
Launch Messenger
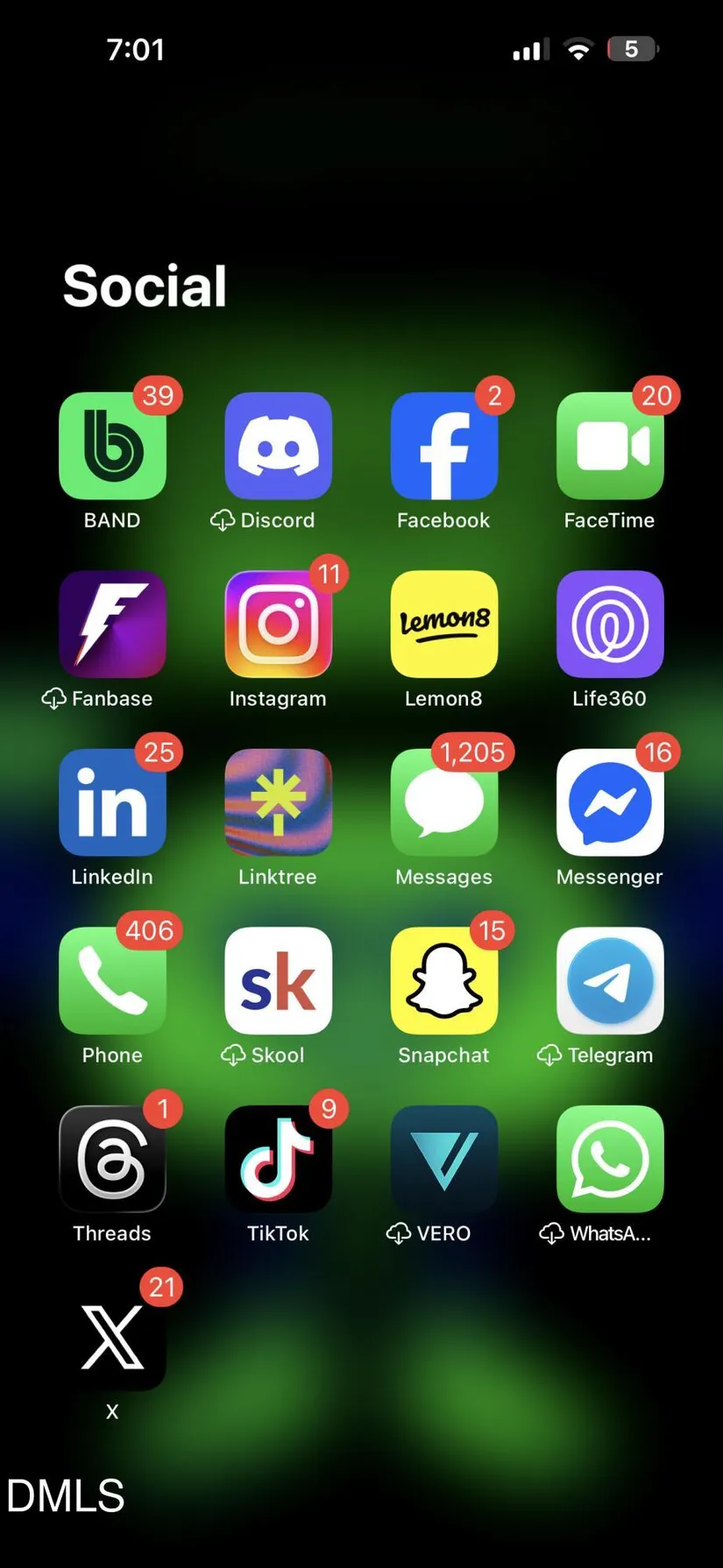[610, 802]
